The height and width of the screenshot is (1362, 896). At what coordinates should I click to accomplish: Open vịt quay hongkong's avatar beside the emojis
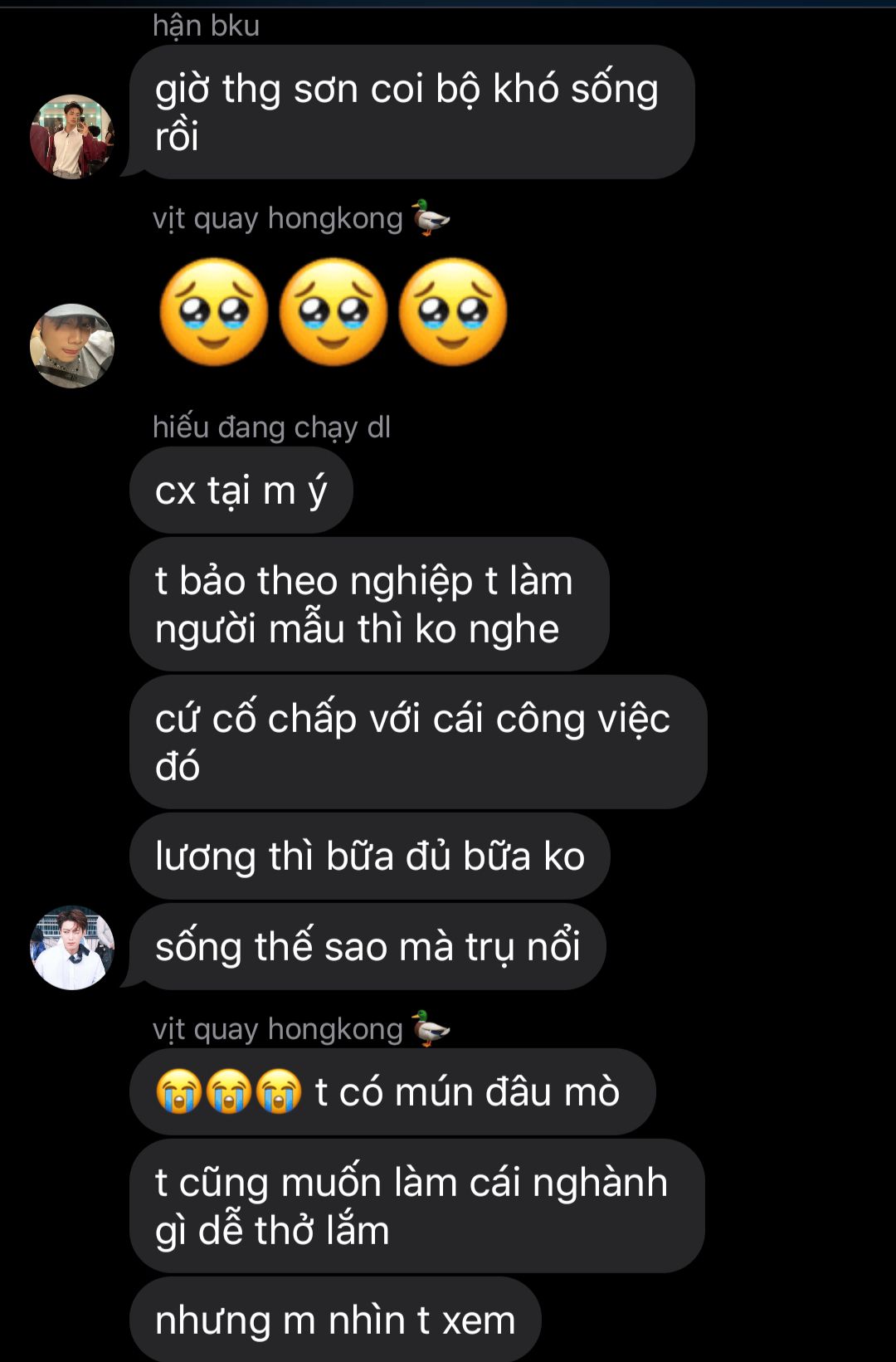tap(72, 346)
